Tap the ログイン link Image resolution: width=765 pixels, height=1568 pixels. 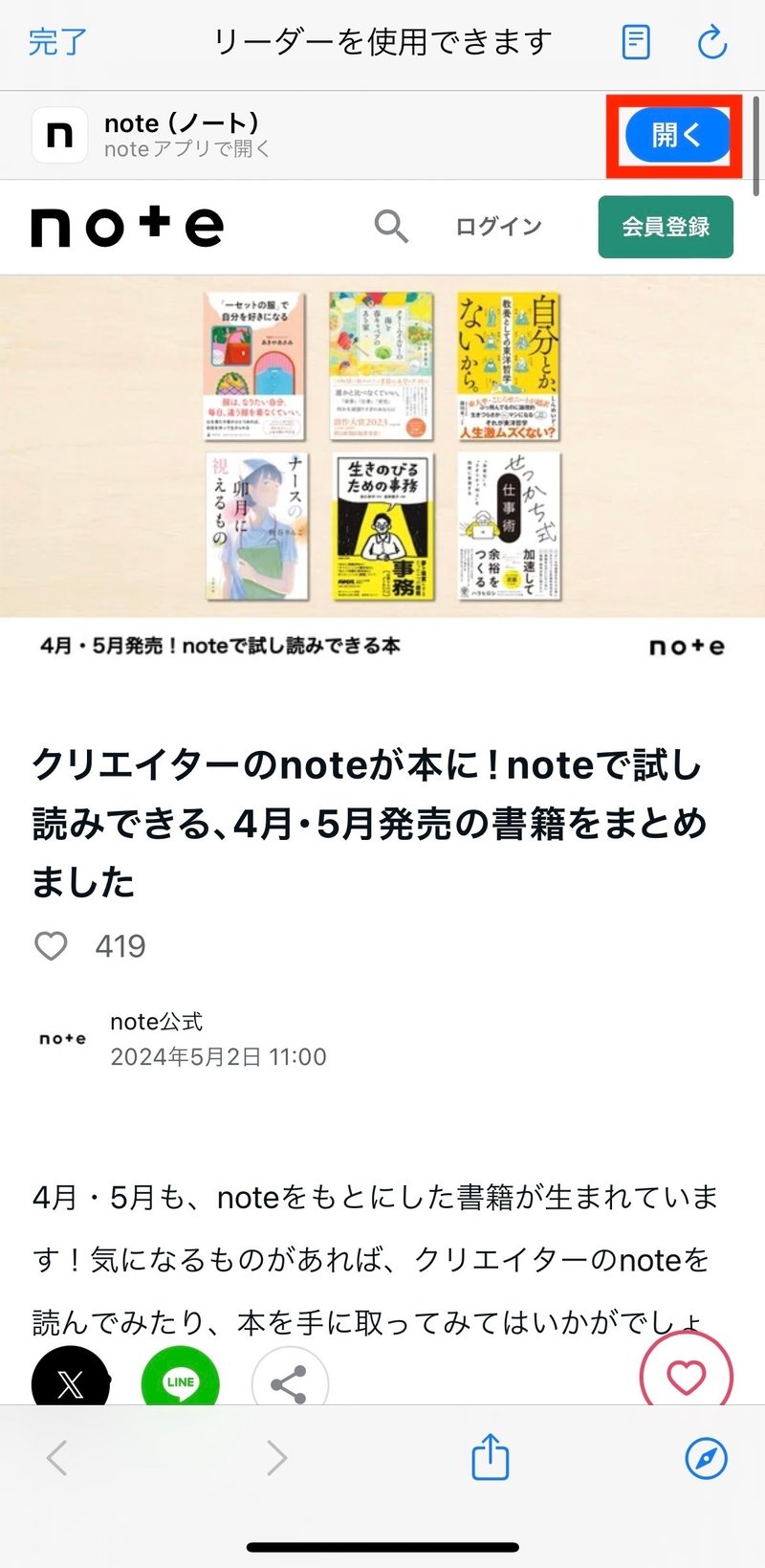pos(498,227)
